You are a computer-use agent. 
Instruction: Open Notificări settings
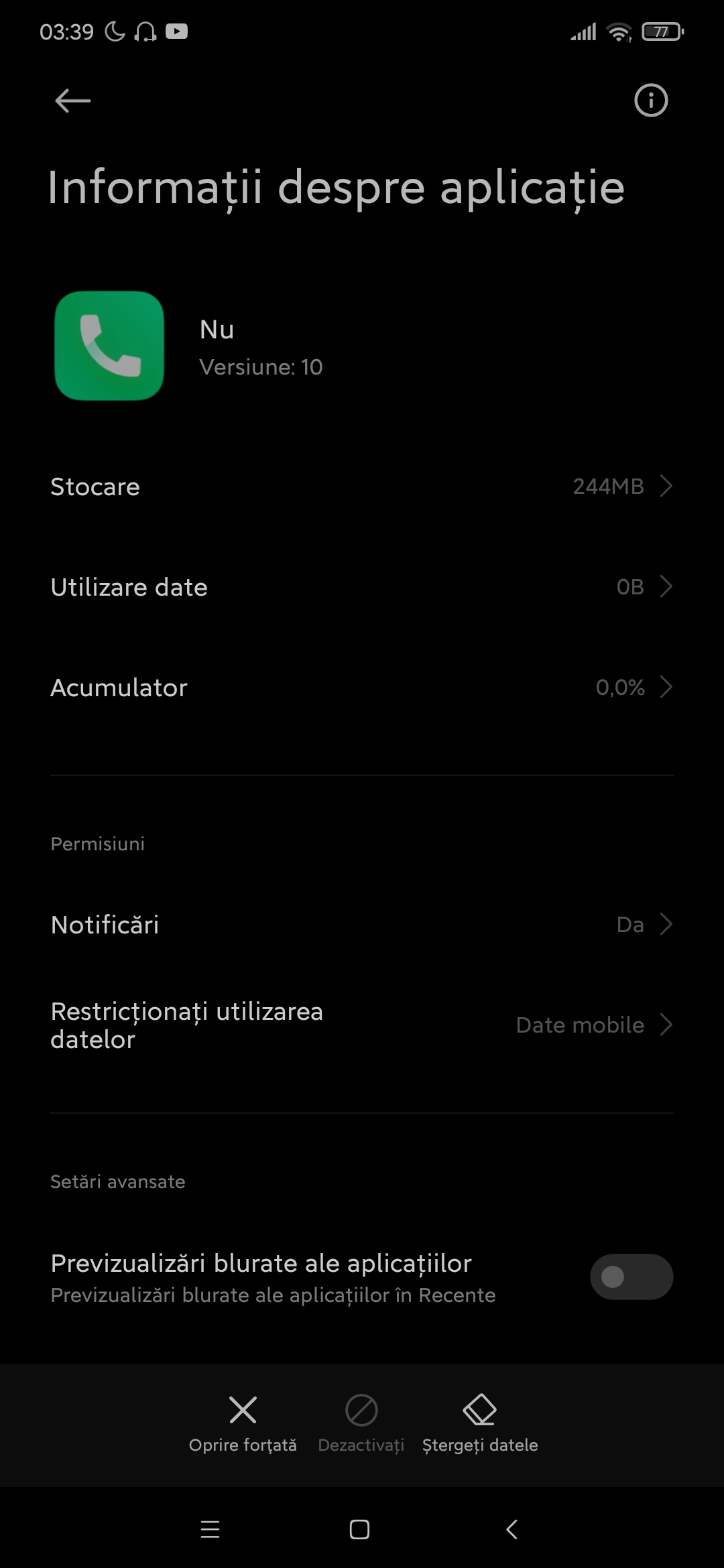362,925
